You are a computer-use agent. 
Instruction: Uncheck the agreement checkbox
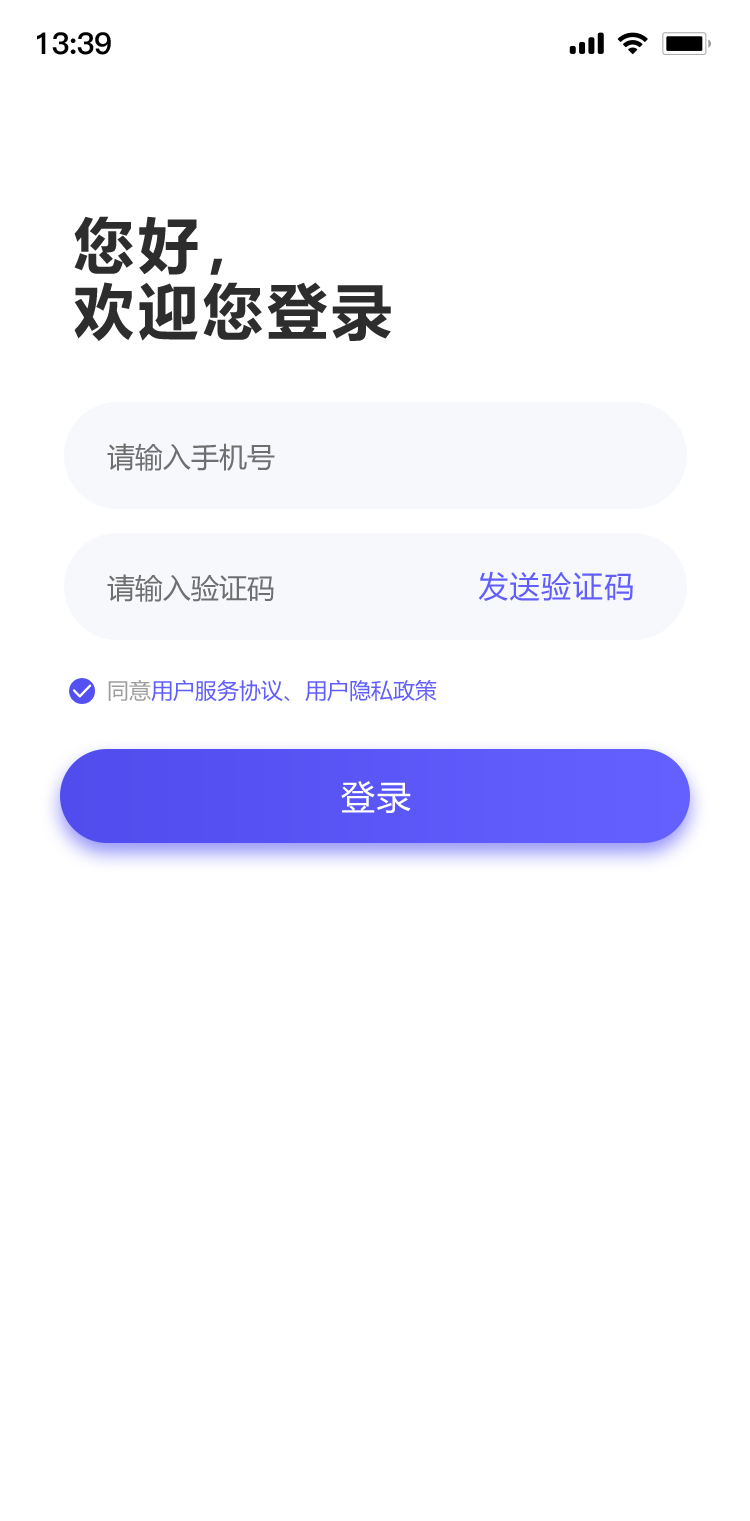82,691
